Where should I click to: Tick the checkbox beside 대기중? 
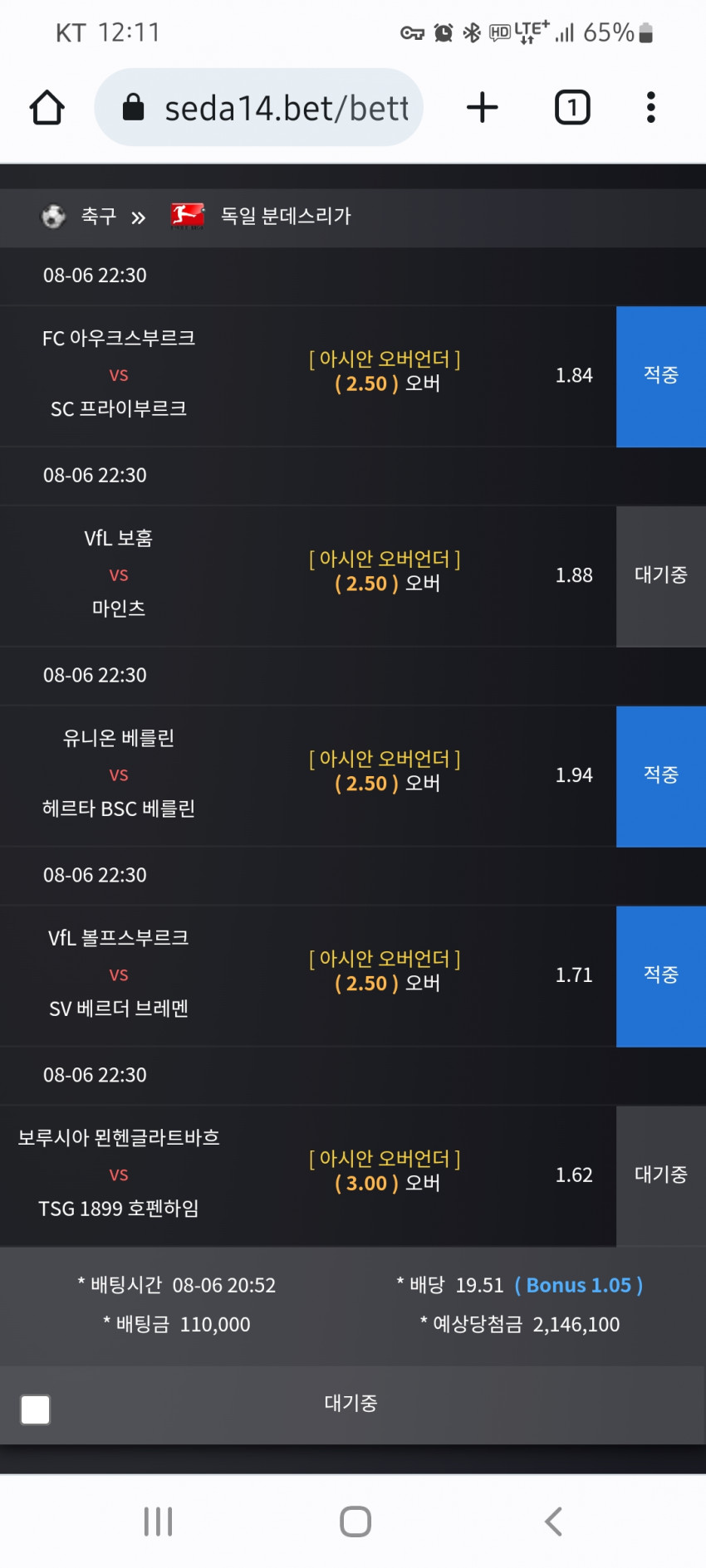tap(35, 1409)
